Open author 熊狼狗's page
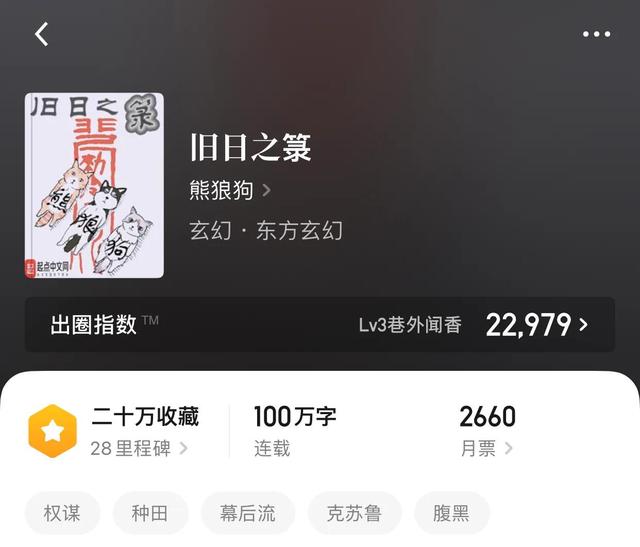Viewport: 640px width, 547px height. [x=230, y=190]
